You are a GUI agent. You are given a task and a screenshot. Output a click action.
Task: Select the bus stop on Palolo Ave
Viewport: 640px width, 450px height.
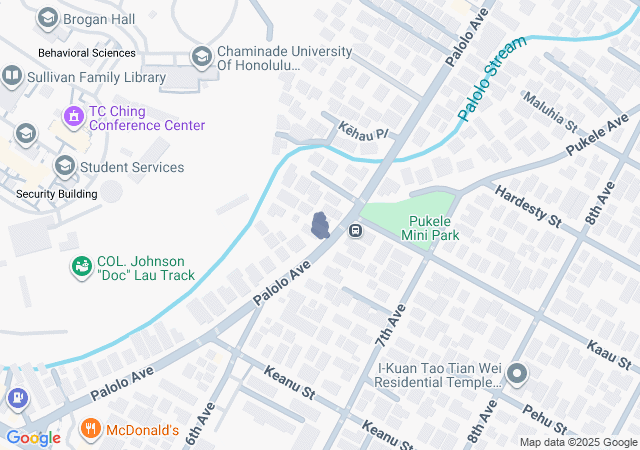355,231
